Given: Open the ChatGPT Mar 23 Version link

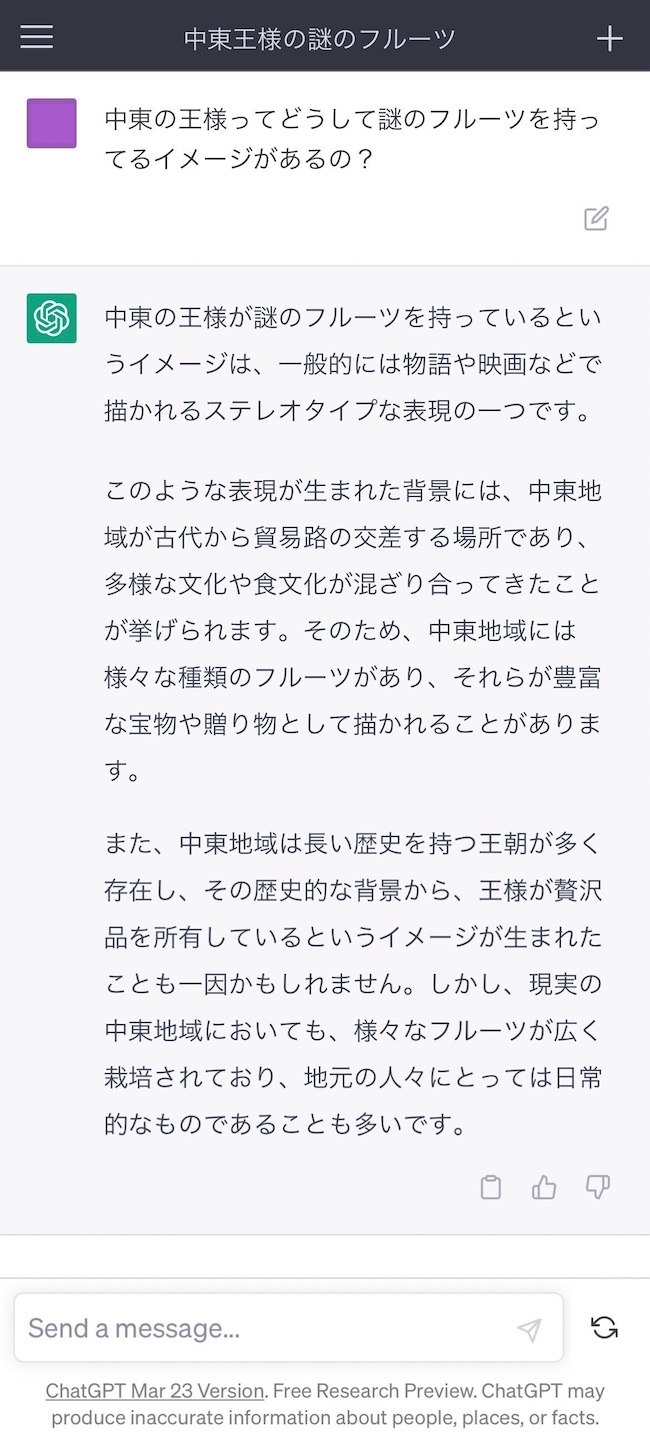Looking at the screenshot, I should click(x=155, y=1391).
